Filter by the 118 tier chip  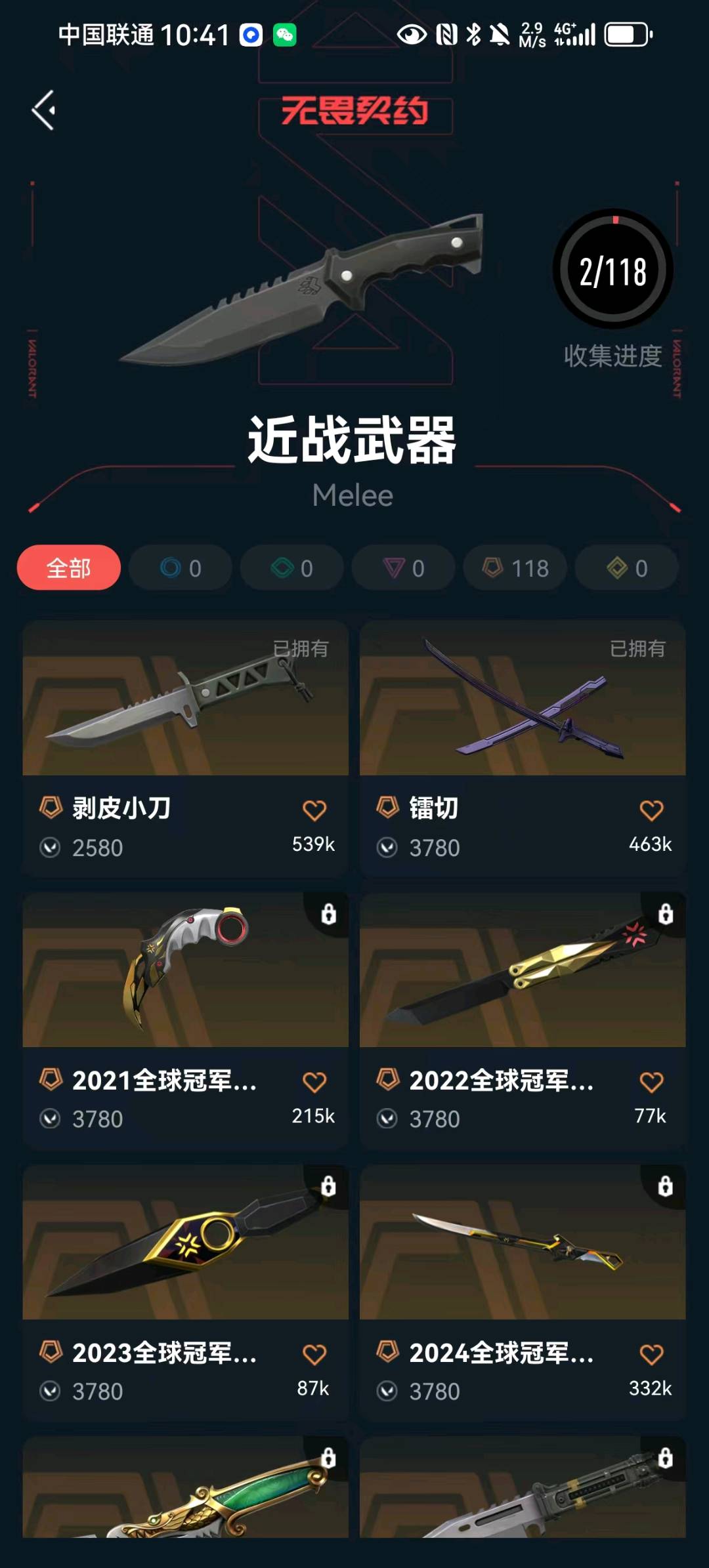point(515,567)
